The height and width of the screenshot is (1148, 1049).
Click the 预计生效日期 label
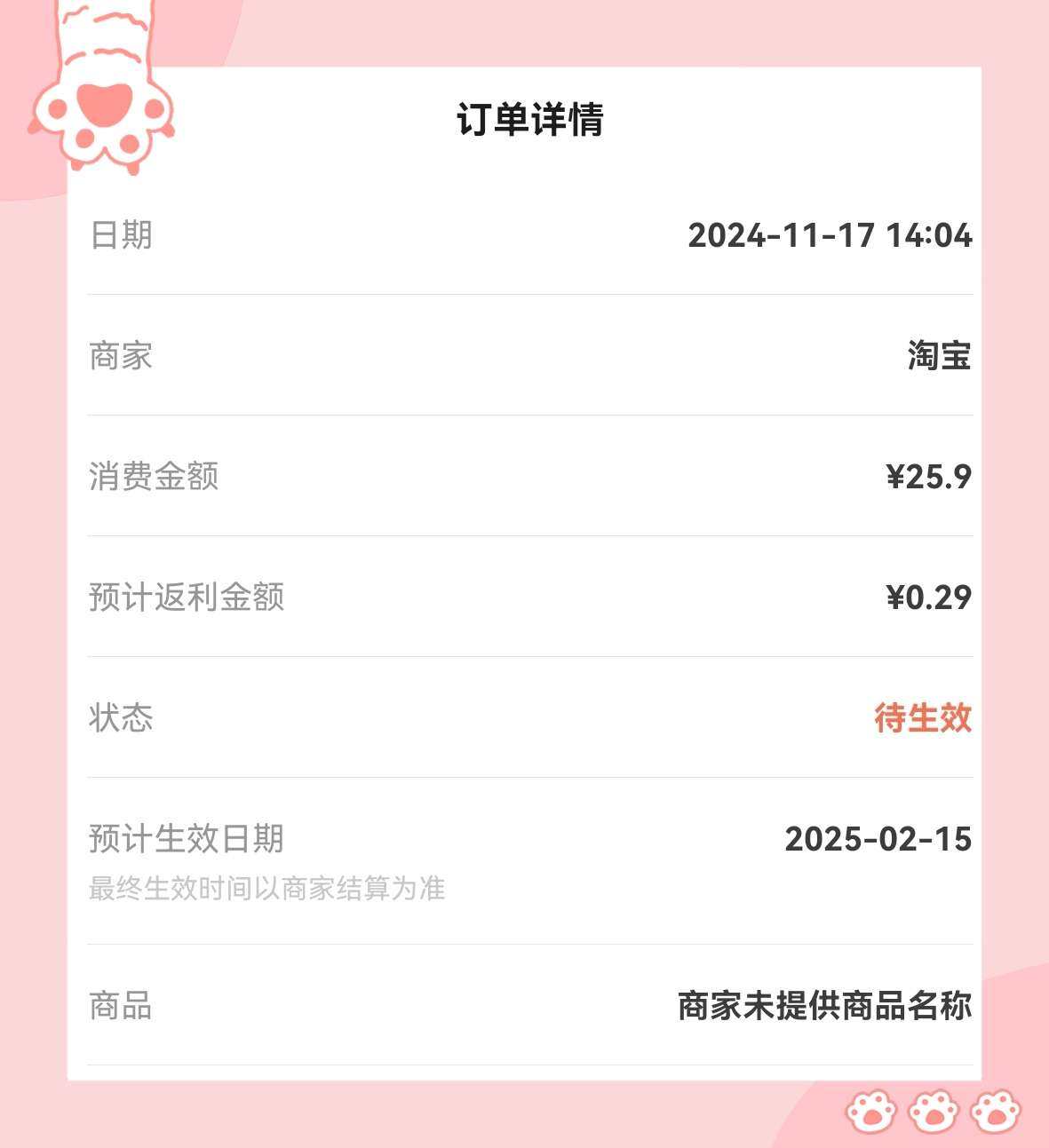pos(188,838)
